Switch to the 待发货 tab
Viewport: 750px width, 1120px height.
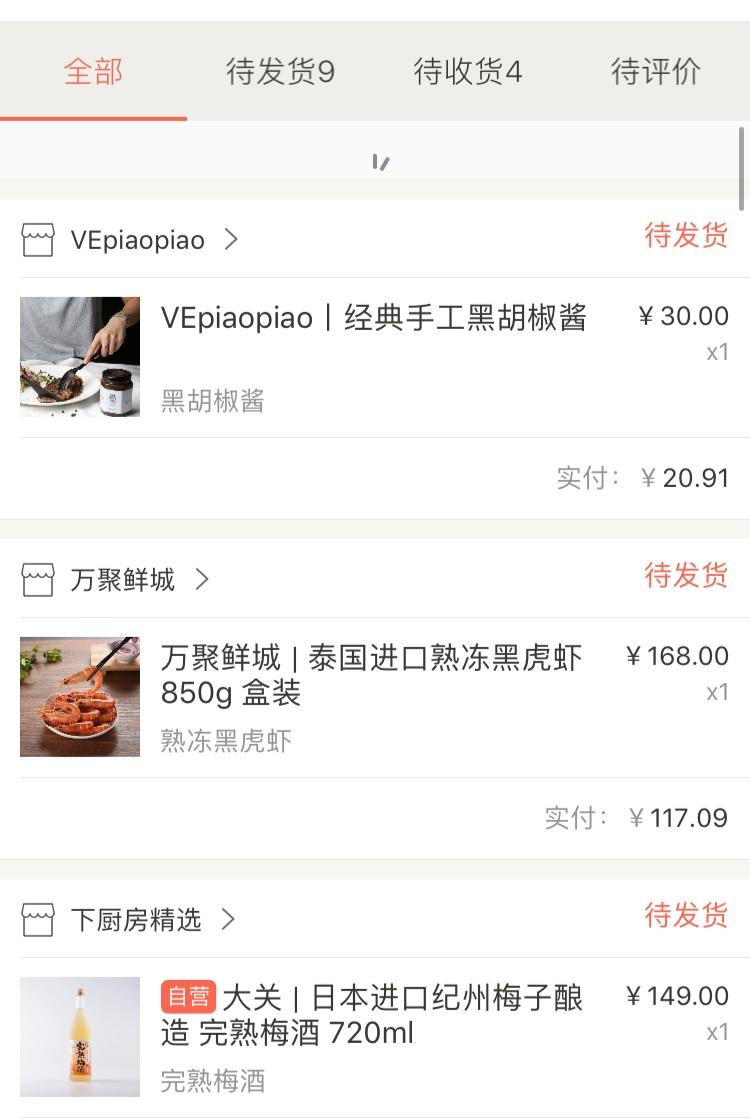(280, 72)
